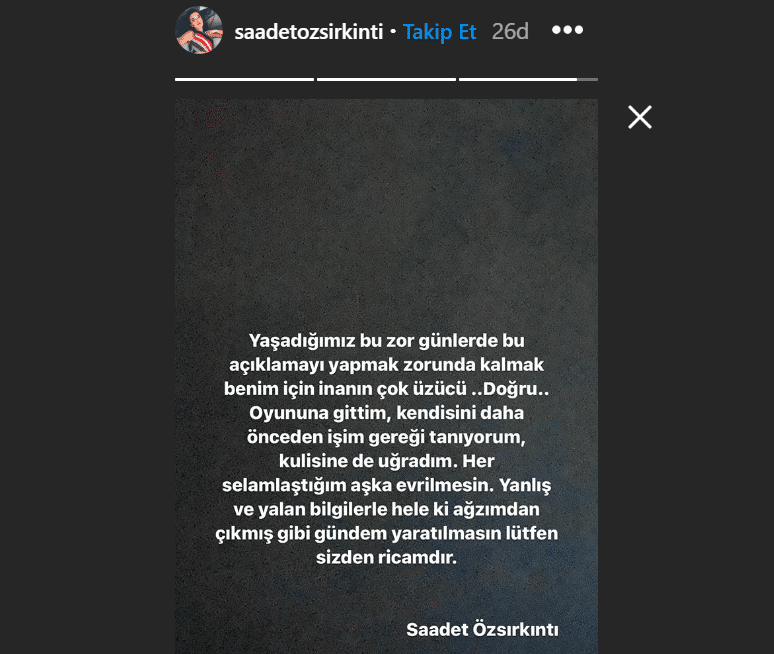Open the saadetozsirkinti username link
The width and height of the screenshot is (774, 654).
pyautogui.click(x=308, y=32)
